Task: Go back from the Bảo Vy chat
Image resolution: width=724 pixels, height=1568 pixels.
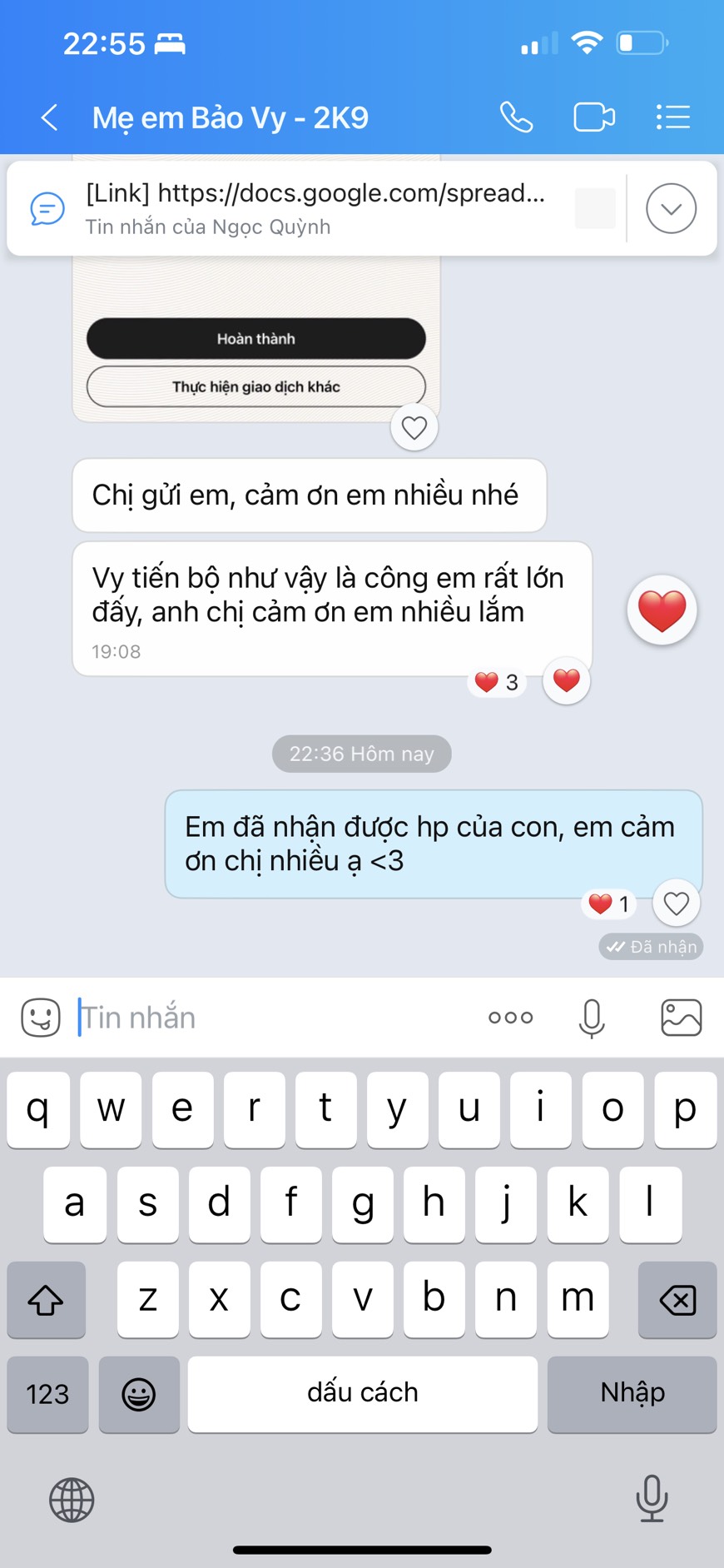Action: coord(49,117)
